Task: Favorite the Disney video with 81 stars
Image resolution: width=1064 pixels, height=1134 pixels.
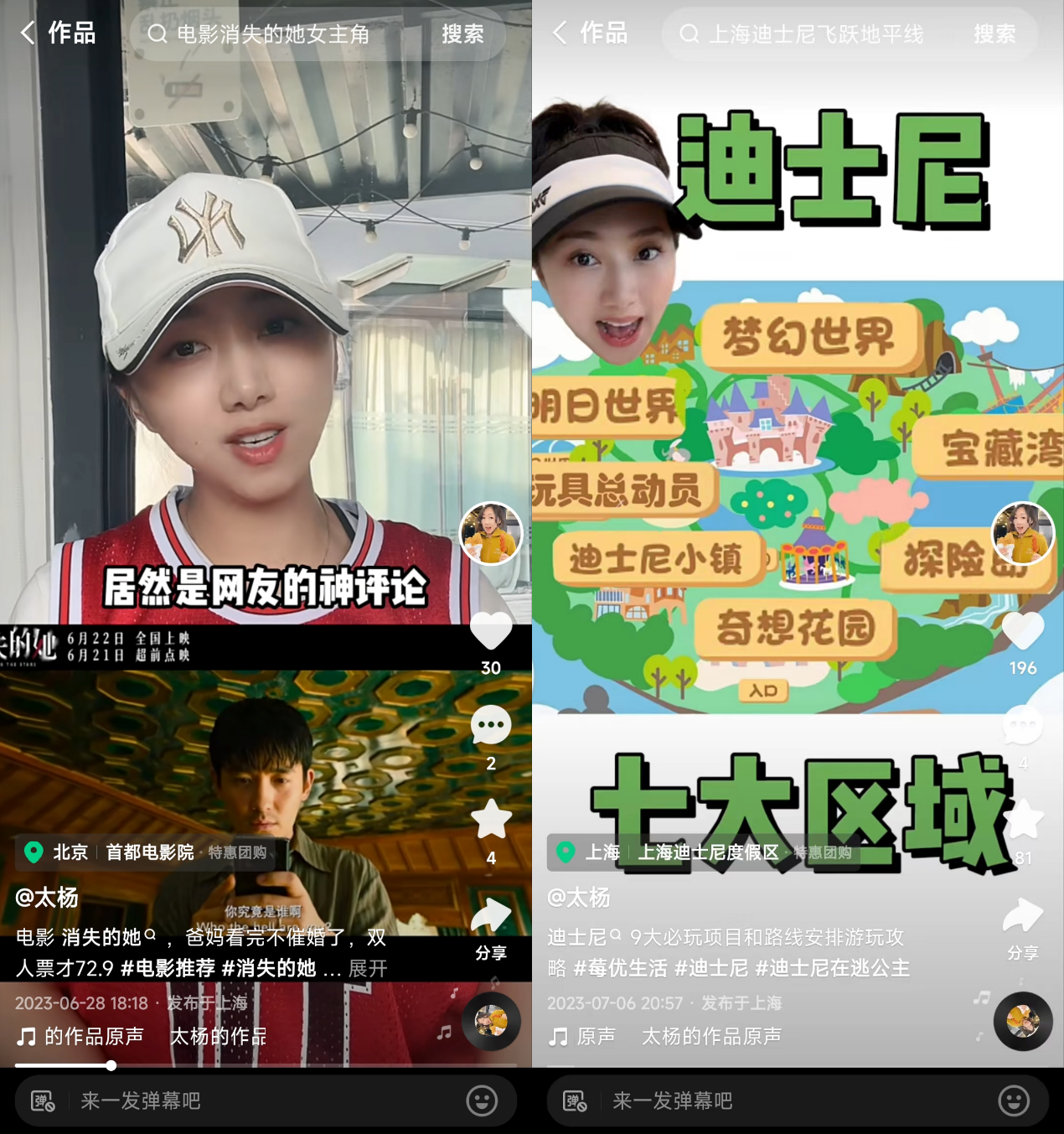Action: coord(1023,821)
